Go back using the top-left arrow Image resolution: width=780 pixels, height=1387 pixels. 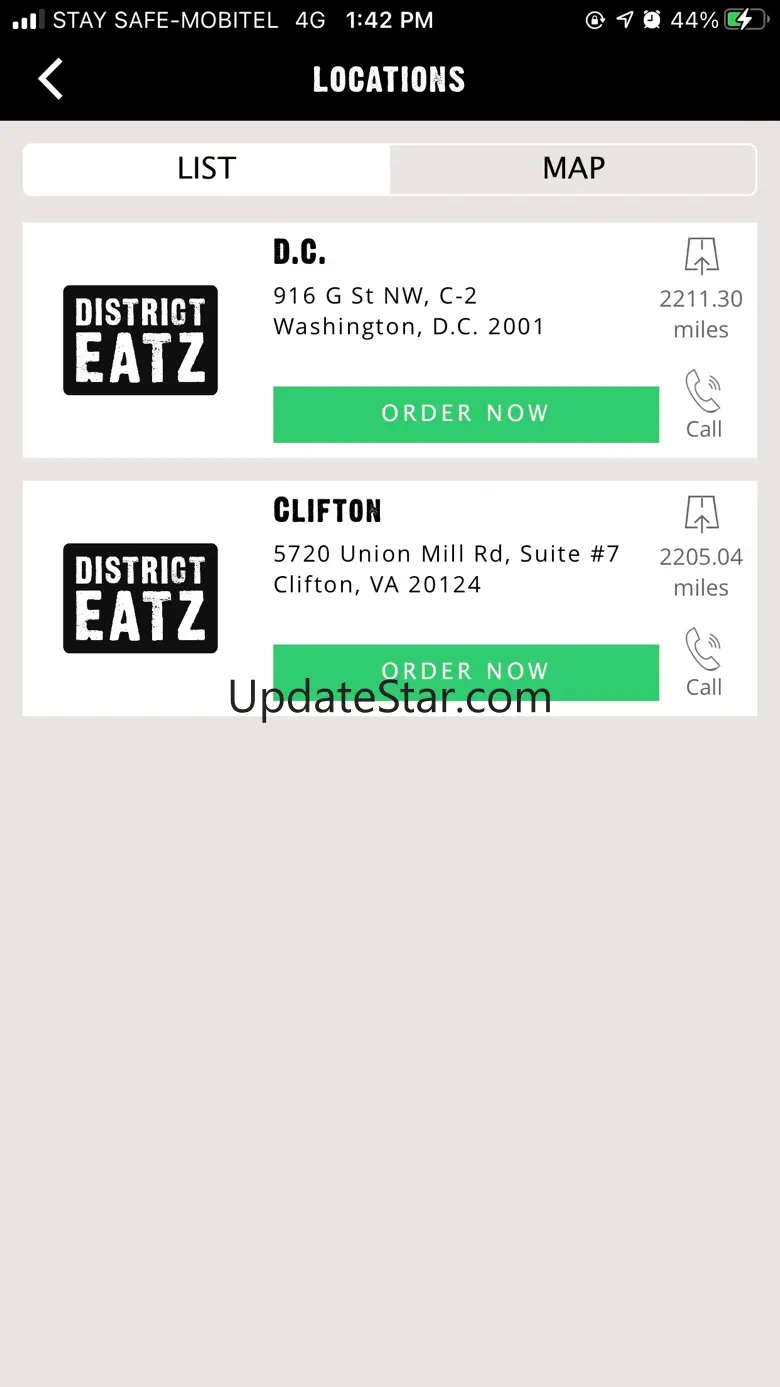pyautogui.click(x=50, y=79)
